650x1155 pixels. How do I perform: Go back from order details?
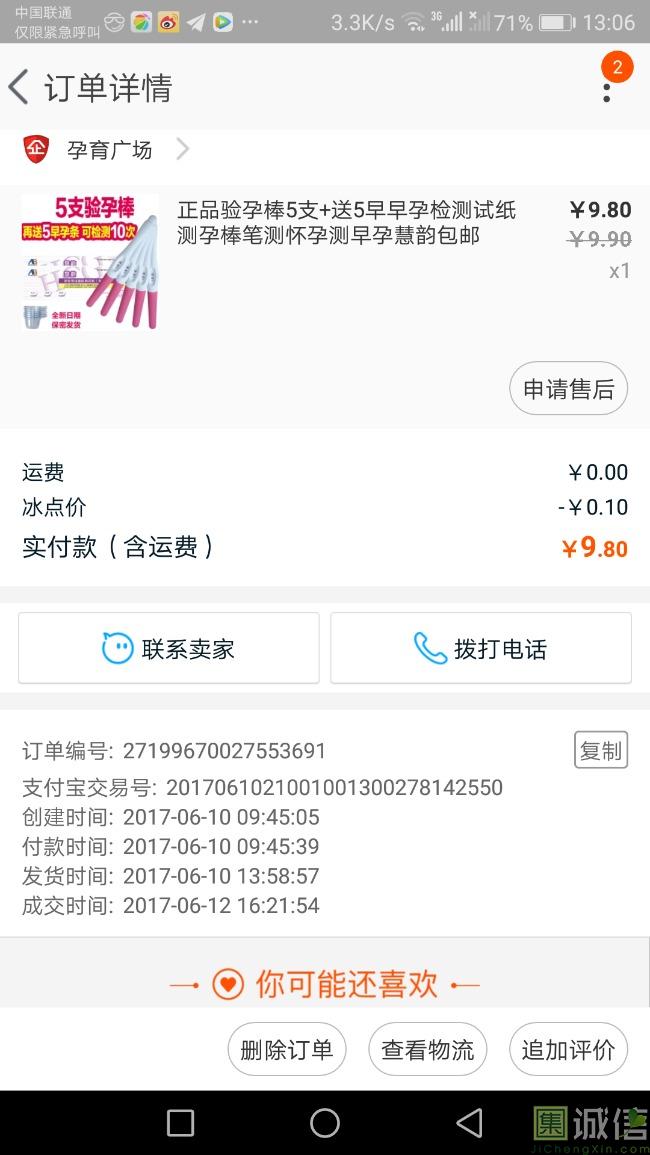coord(20,88)
